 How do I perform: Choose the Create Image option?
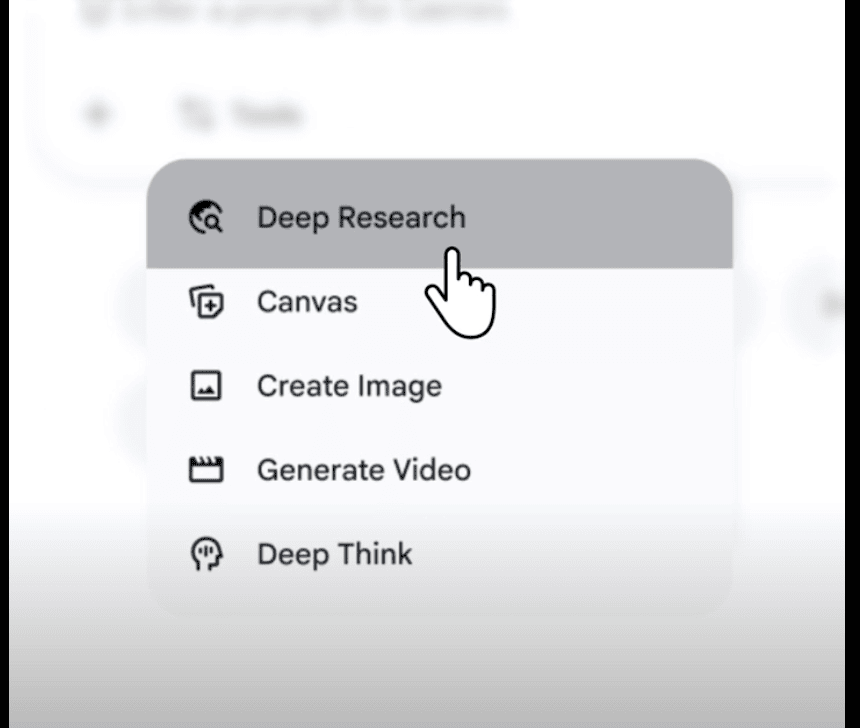coord(348,386)
